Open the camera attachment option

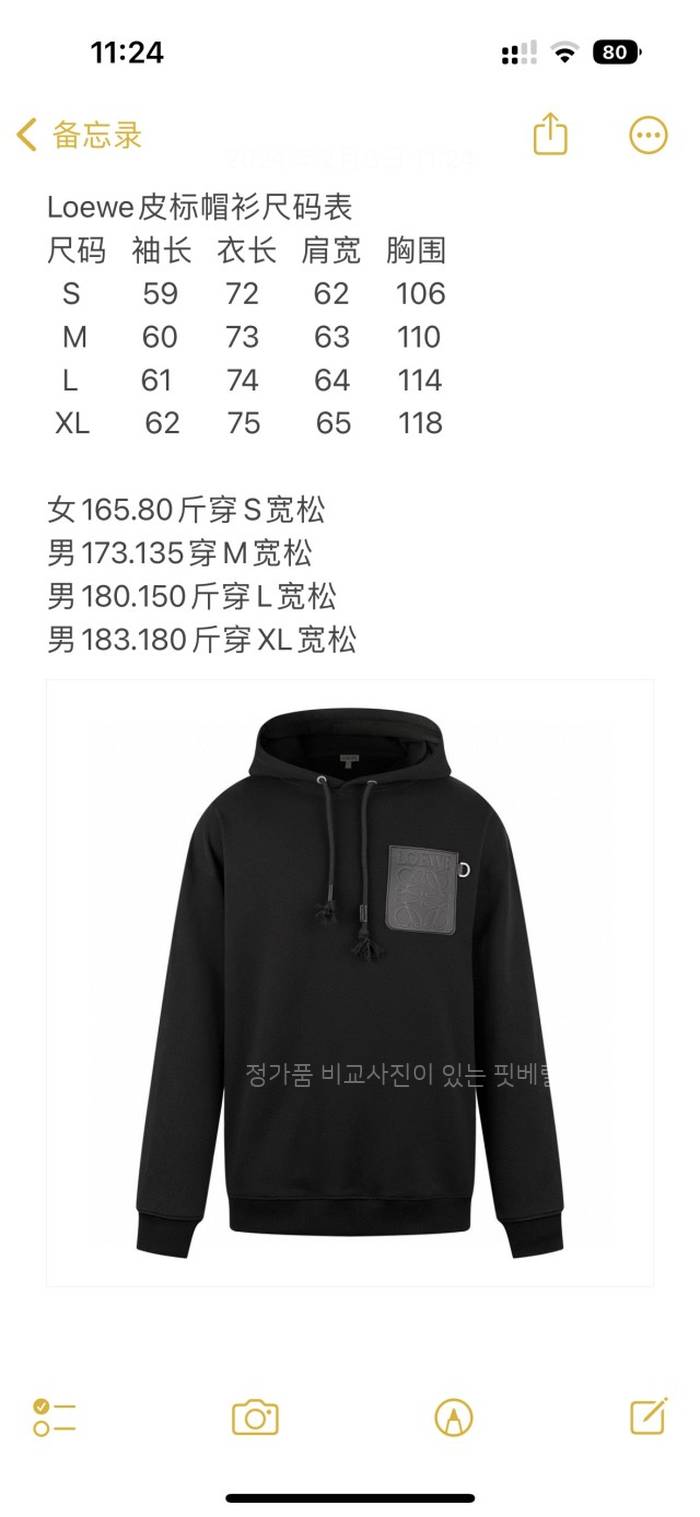tap(255, 1417)
